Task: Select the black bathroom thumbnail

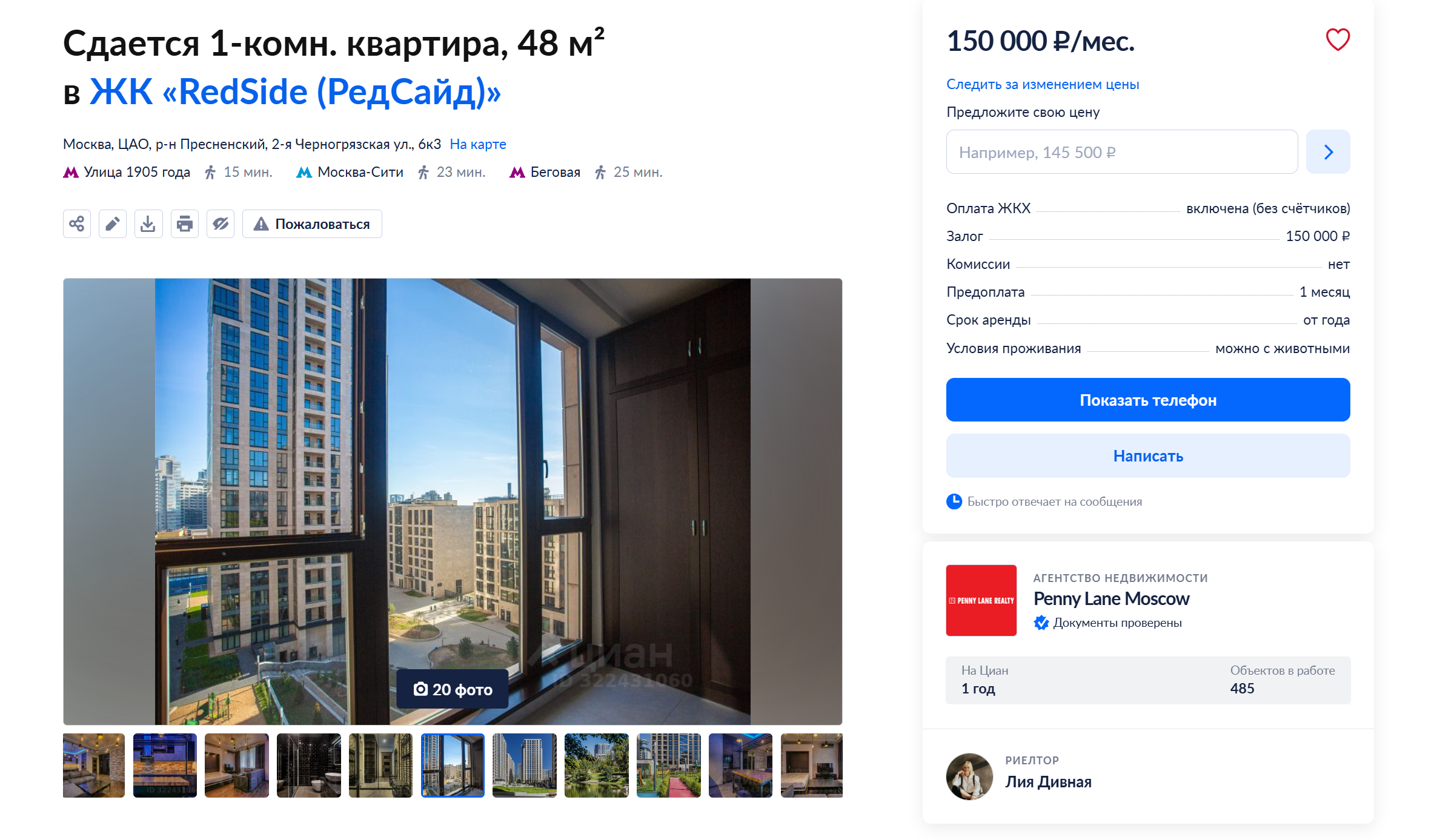Action: tap(308, 765)
